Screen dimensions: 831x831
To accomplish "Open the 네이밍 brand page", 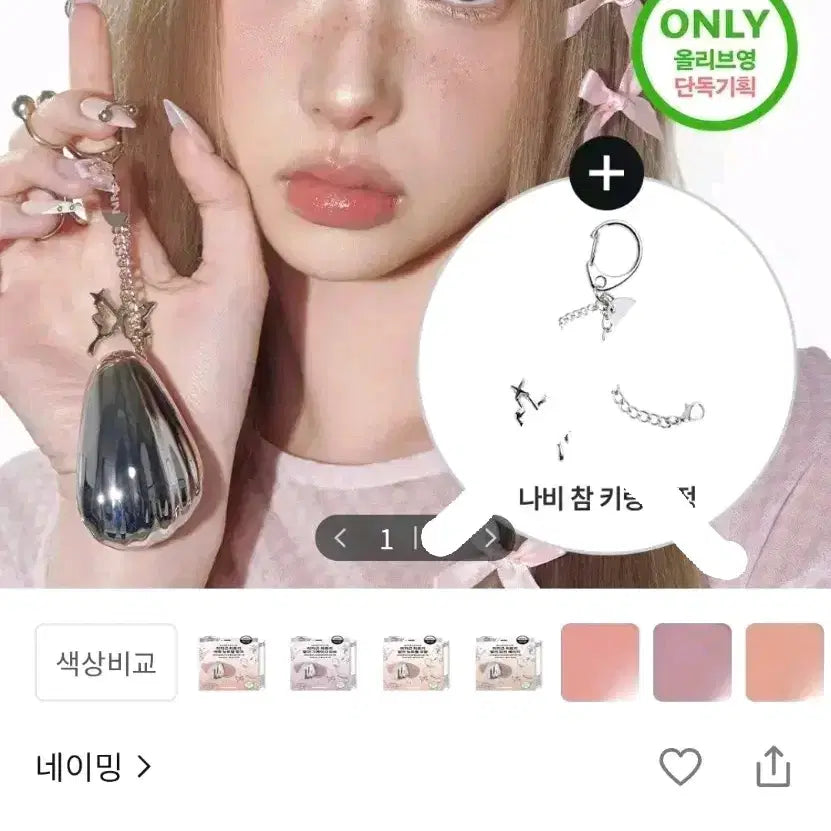I will tap(93, 768).
